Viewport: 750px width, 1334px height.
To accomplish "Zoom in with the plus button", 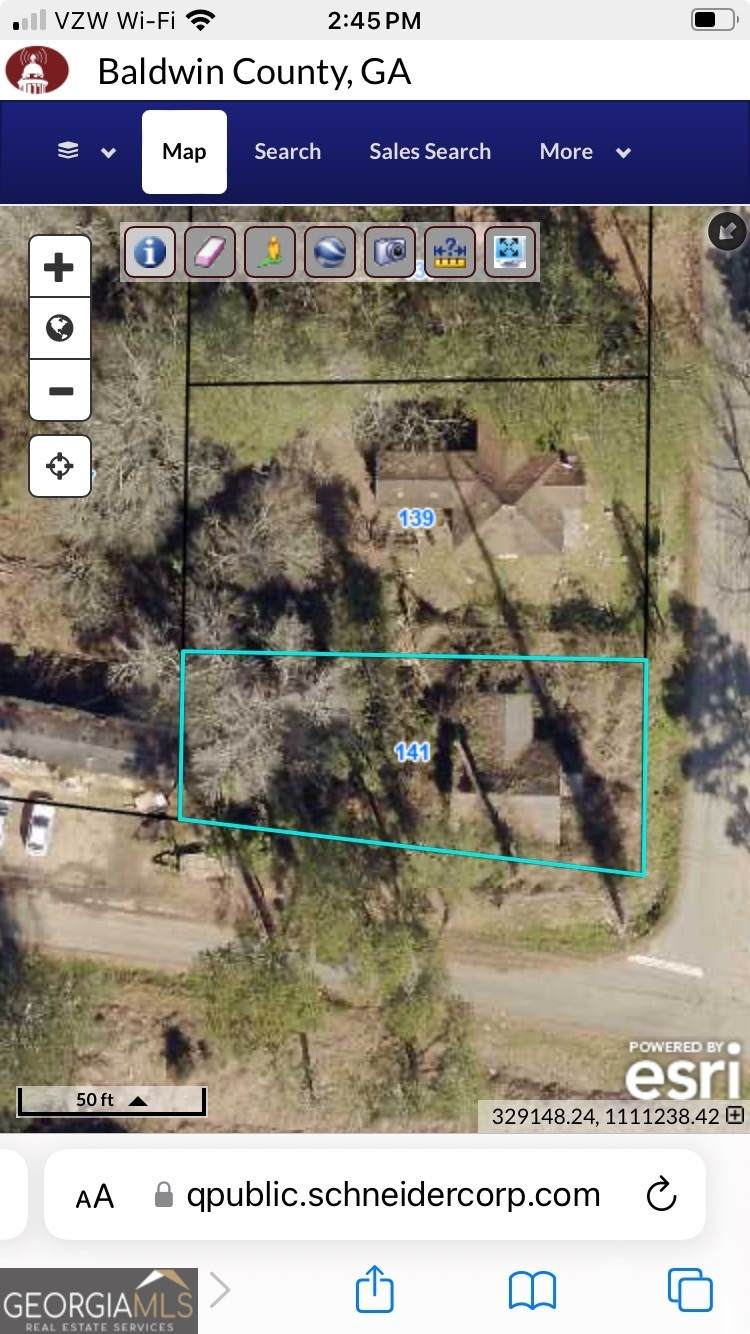I will [60, 267].
